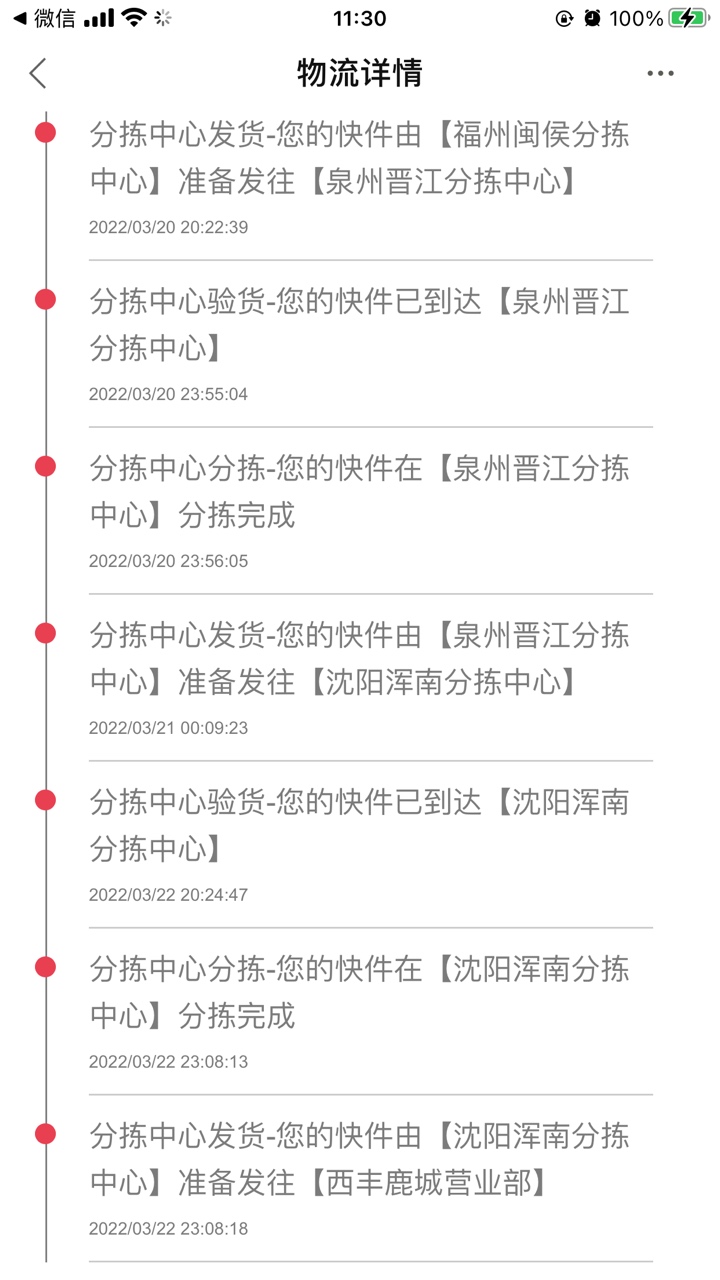Open the three-dot more options menu
The height and width of the screenshot is (1280, 720).
click(x=660, y=73)
